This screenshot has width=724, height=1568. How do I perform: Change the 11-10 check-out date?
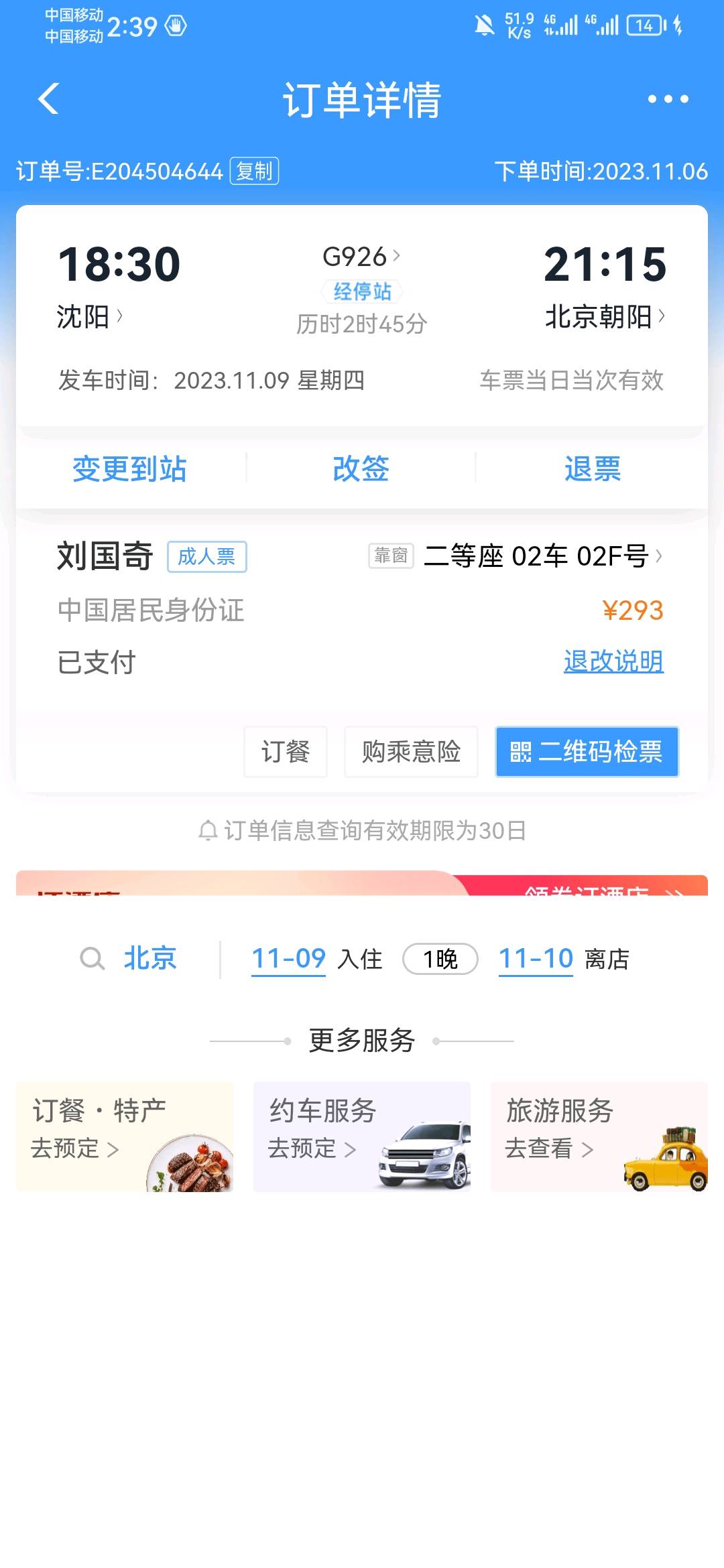click(x=536, y=959)
